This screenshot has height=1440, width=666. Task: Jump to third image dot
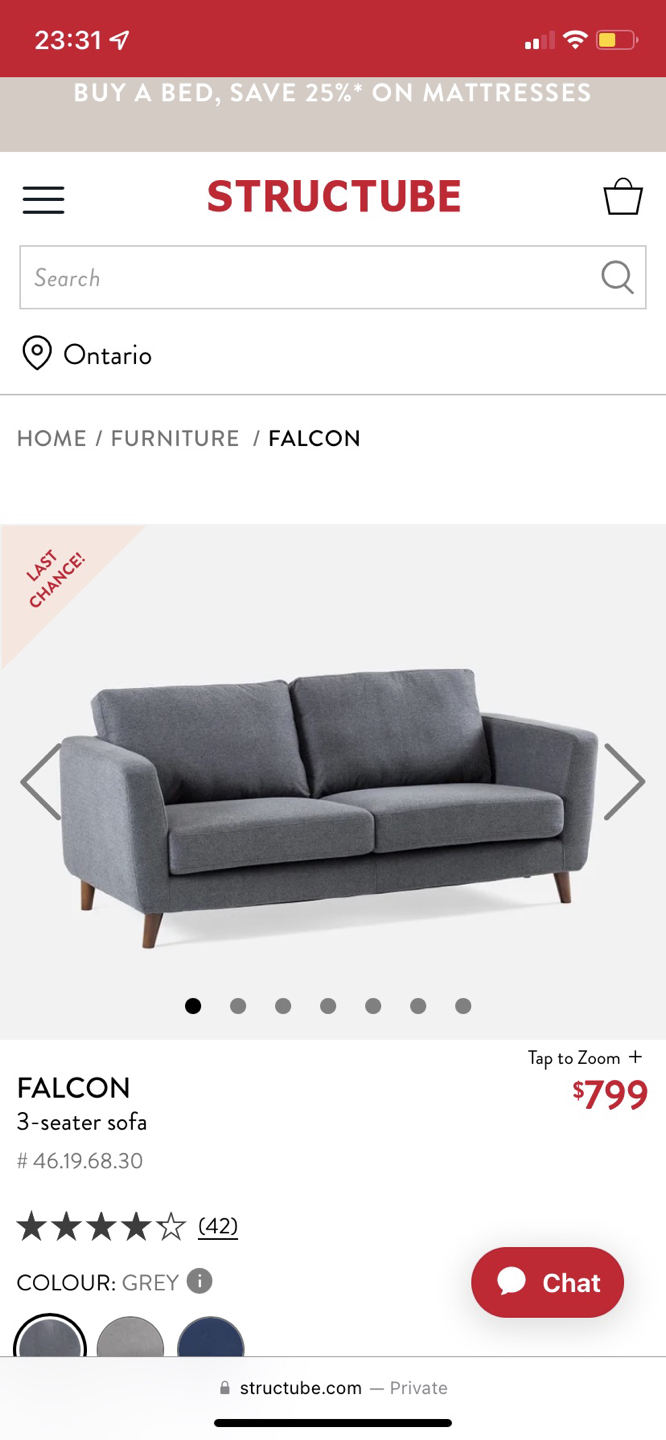pos(283,1006)
